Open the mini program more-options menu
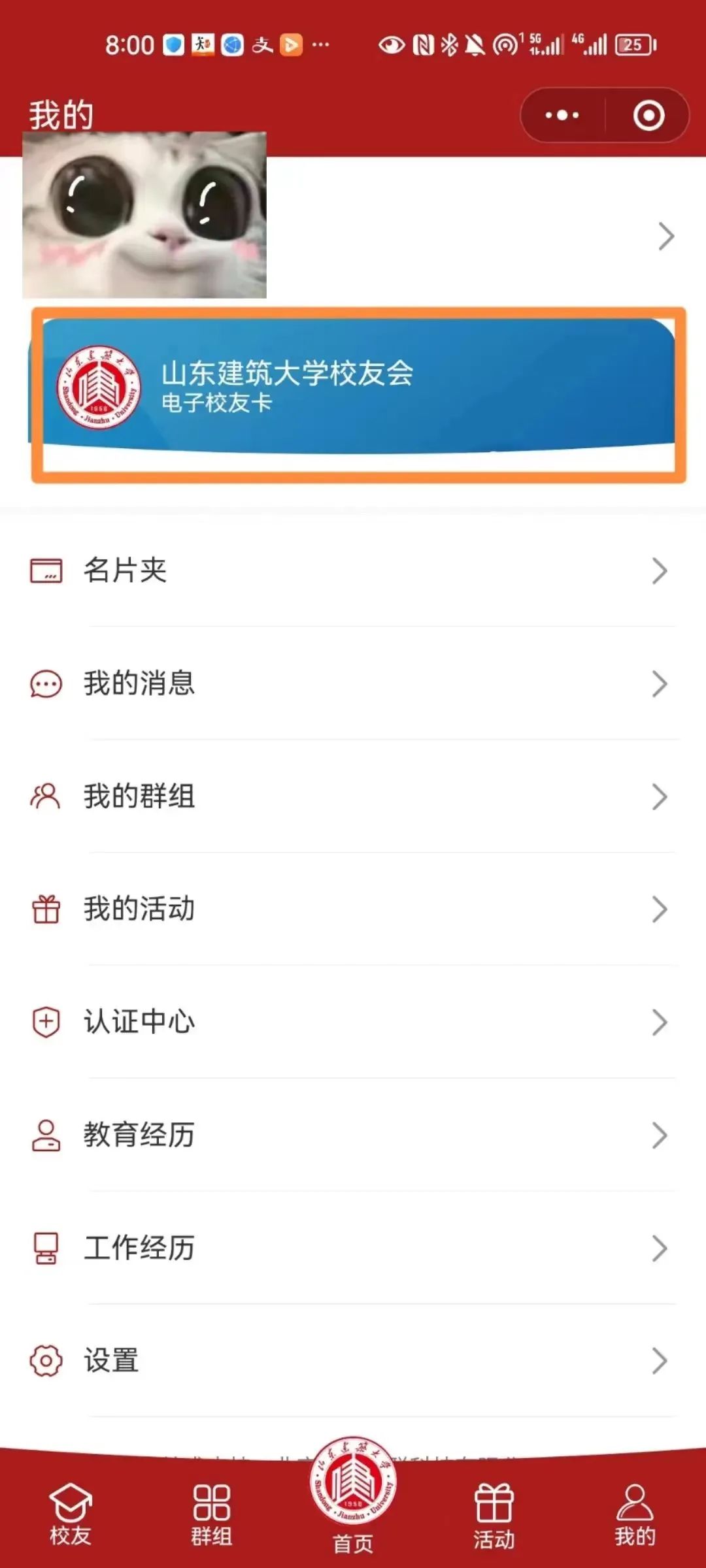706x1568 pixels. [562, 116]
